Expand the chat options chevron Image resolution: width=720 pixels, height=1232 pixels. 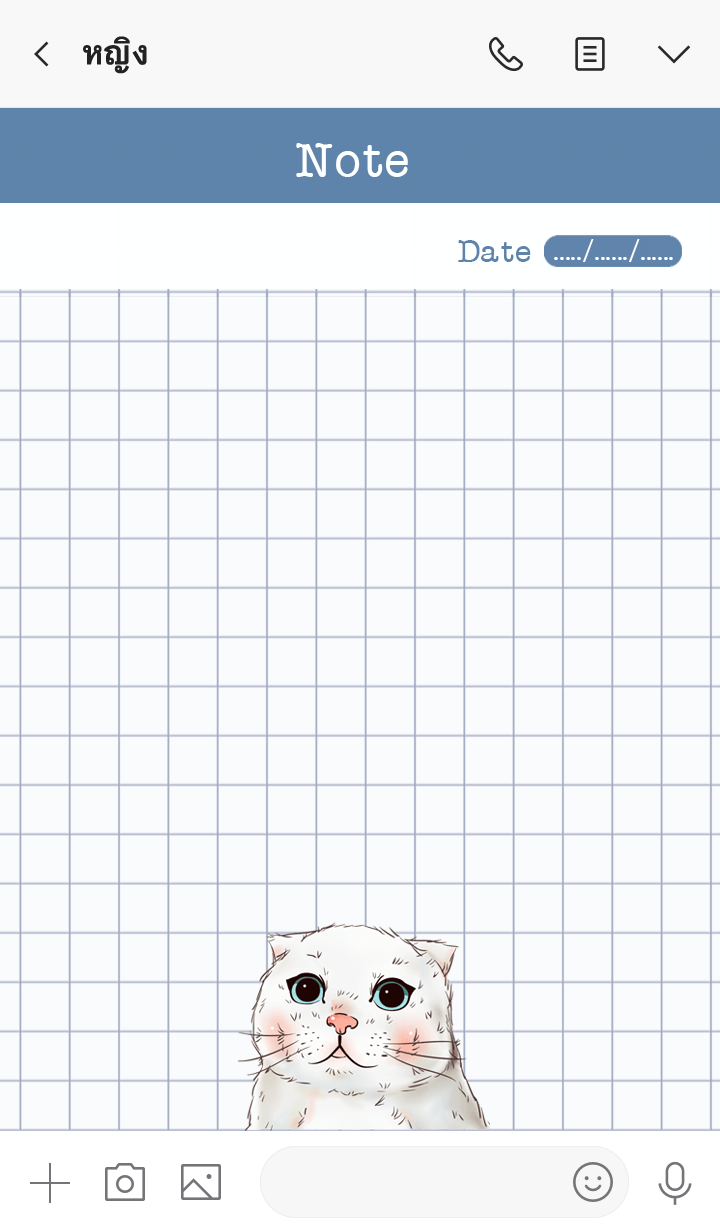[674, 54]
